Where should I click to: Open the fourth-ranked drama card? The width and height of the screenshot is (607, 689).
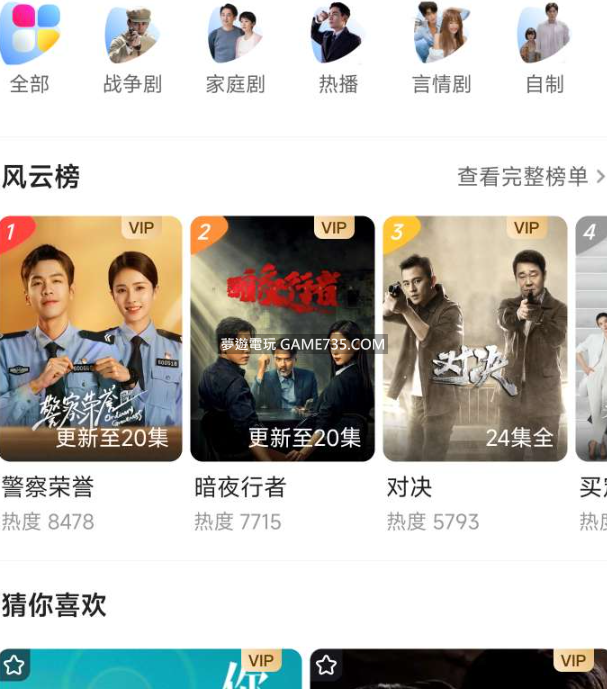point(592,338)
